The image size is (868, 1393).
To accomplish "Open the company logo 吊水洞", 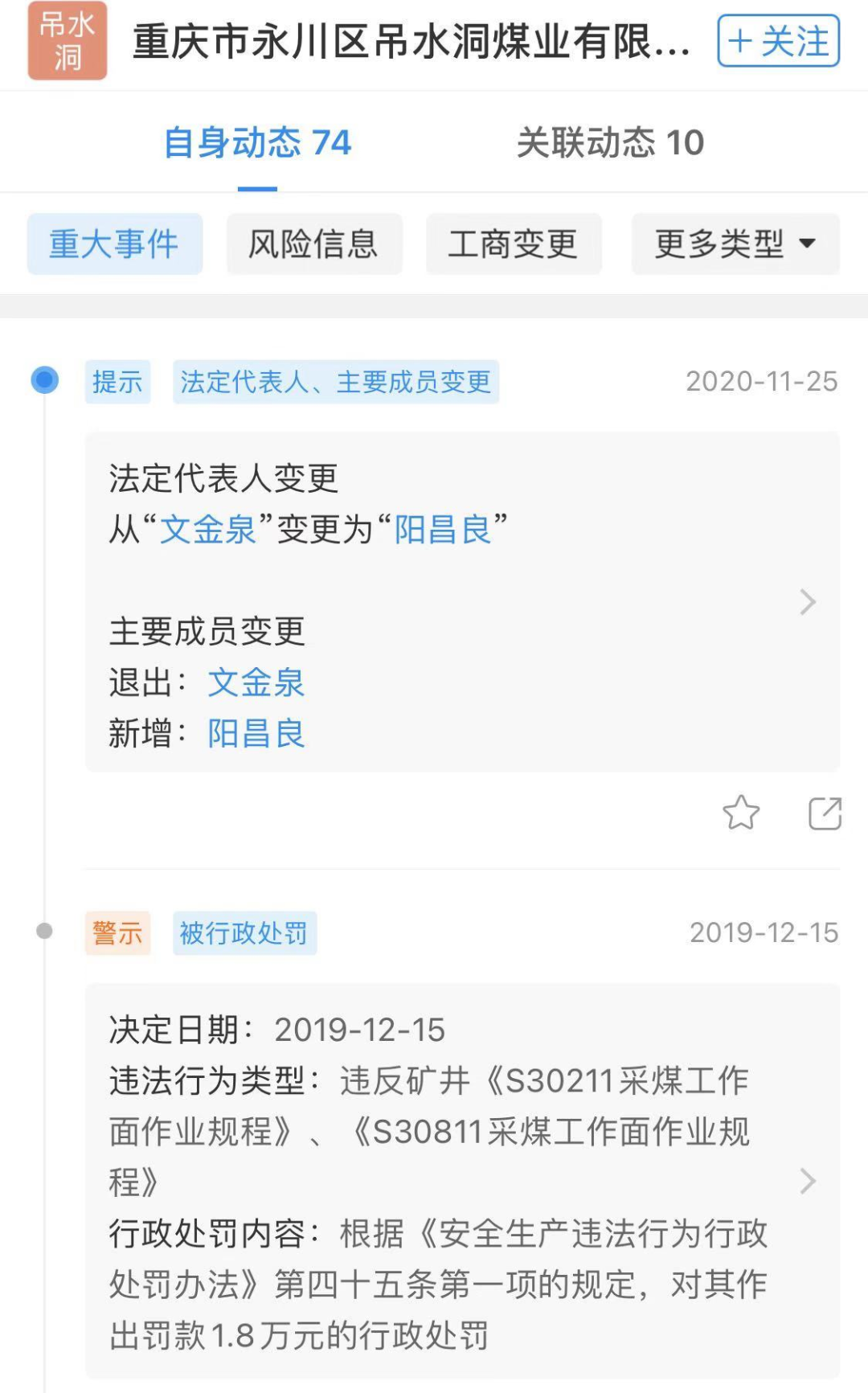I will click(68, 41).
